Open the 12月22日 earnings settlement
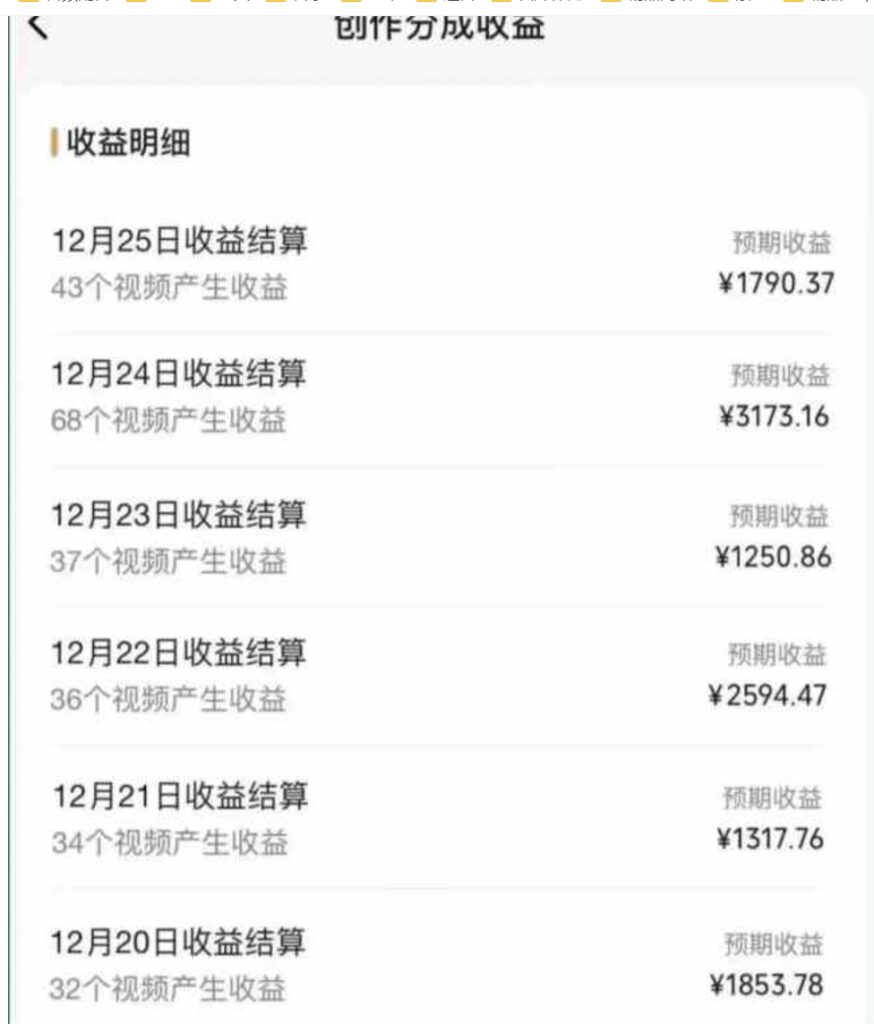 point(440,675)
